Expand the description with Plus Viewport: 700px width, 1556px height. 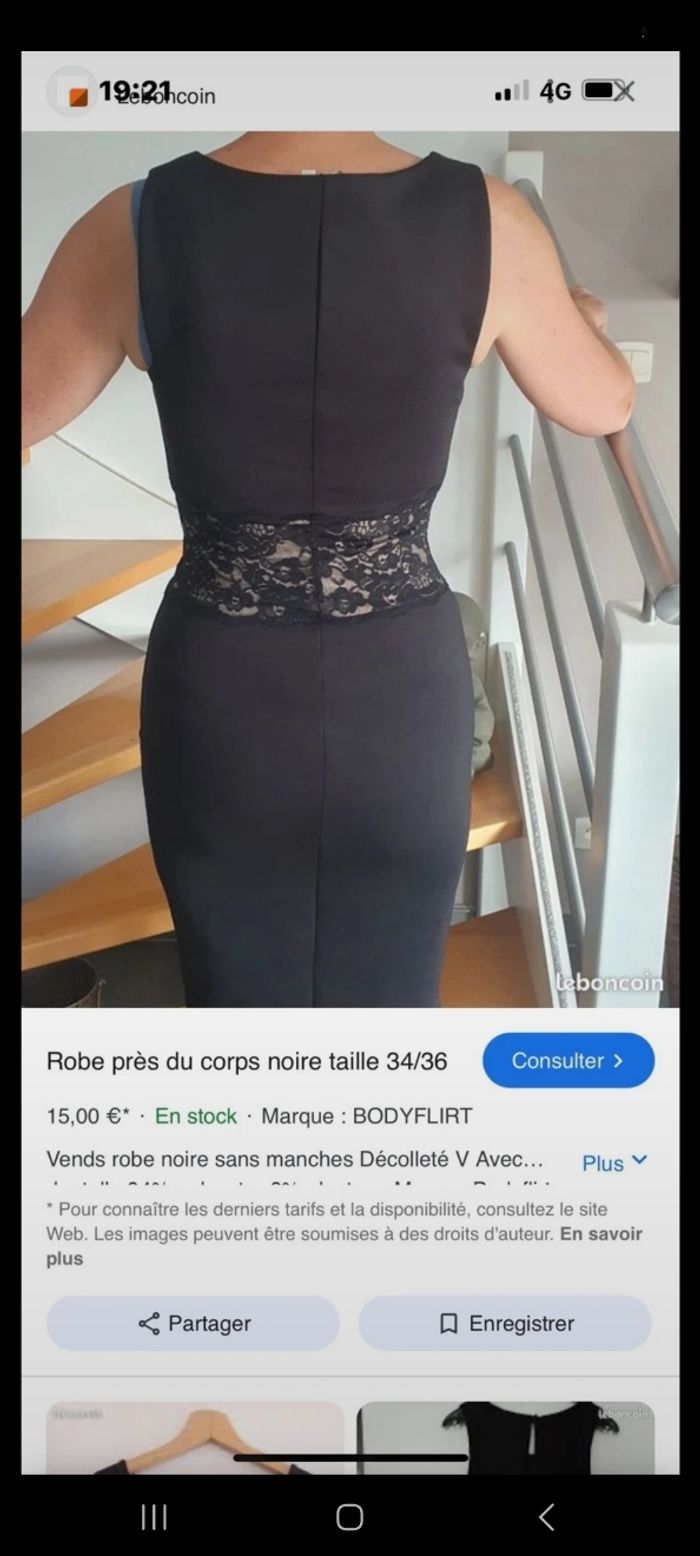click(x=614, y=1162)
